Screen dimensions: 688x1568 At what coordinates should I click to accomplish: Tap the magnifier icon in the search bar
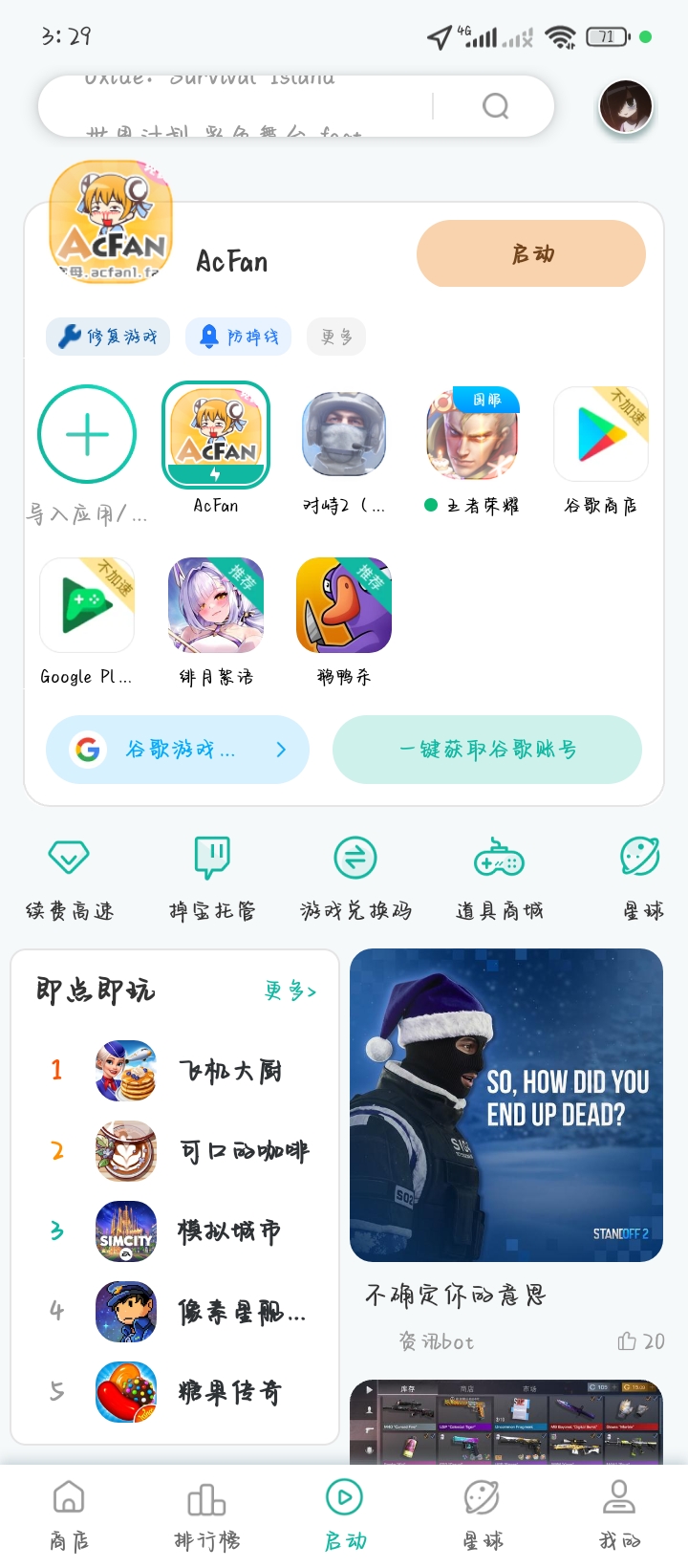(x=495, y=106)
